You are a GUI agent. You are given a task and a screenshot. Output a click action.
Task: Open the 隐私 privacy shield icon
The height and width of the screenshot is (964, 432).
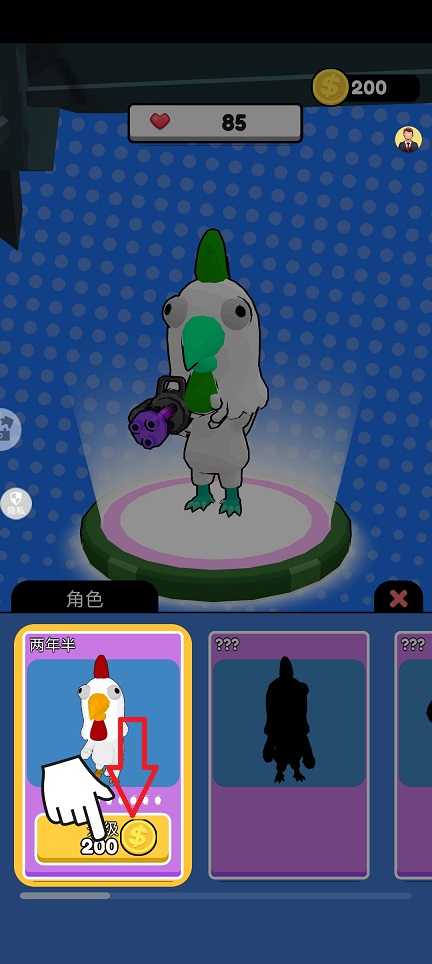15,504
